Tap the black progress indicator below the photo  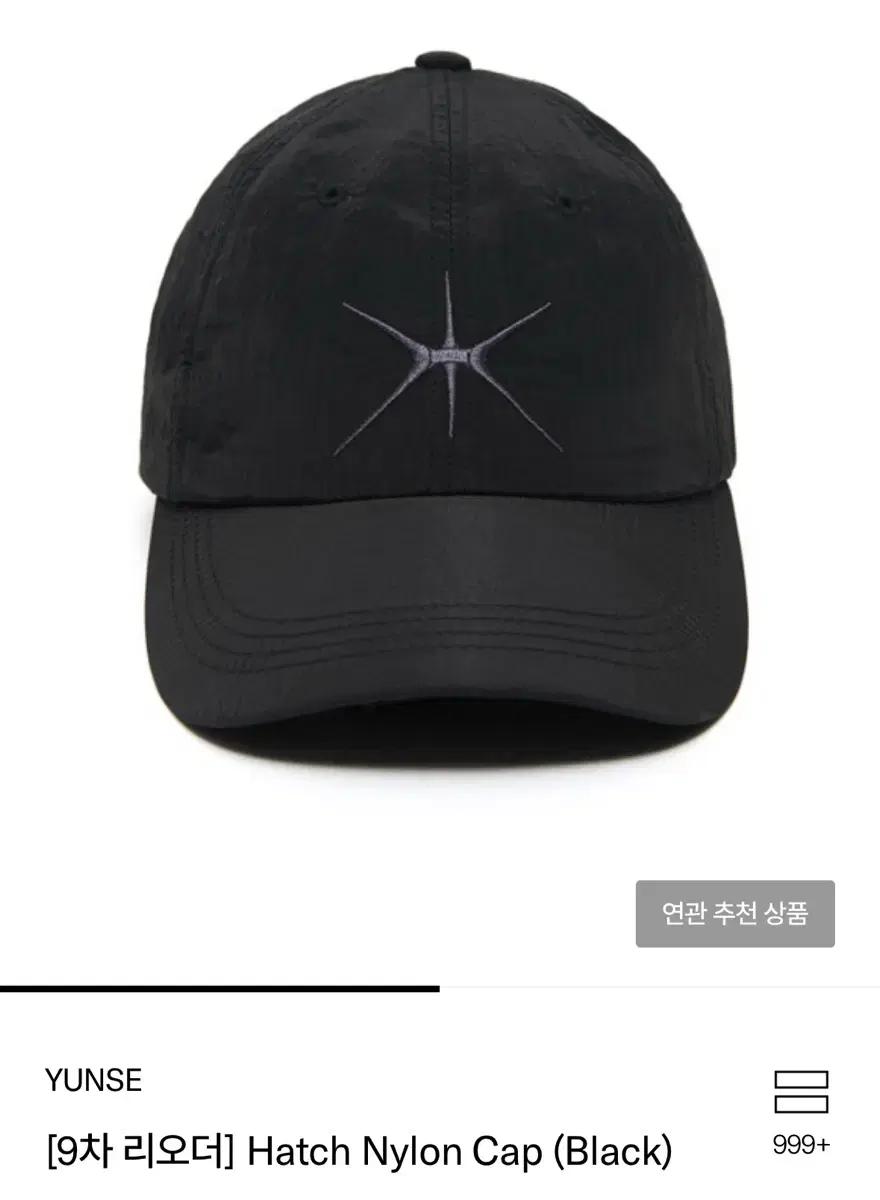click(222, 988)
